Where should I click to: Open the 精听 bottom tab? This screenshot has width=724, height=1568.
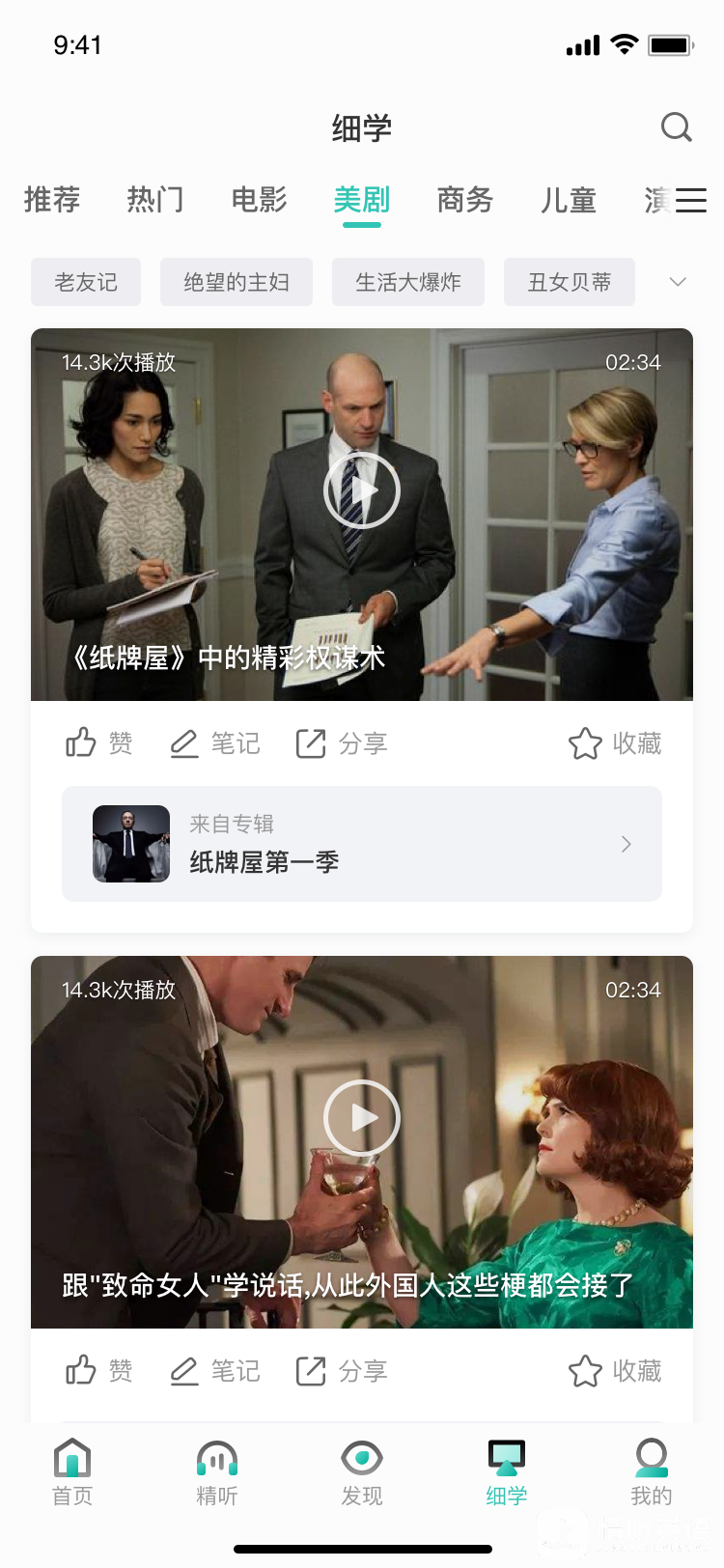pos(217,1471)
